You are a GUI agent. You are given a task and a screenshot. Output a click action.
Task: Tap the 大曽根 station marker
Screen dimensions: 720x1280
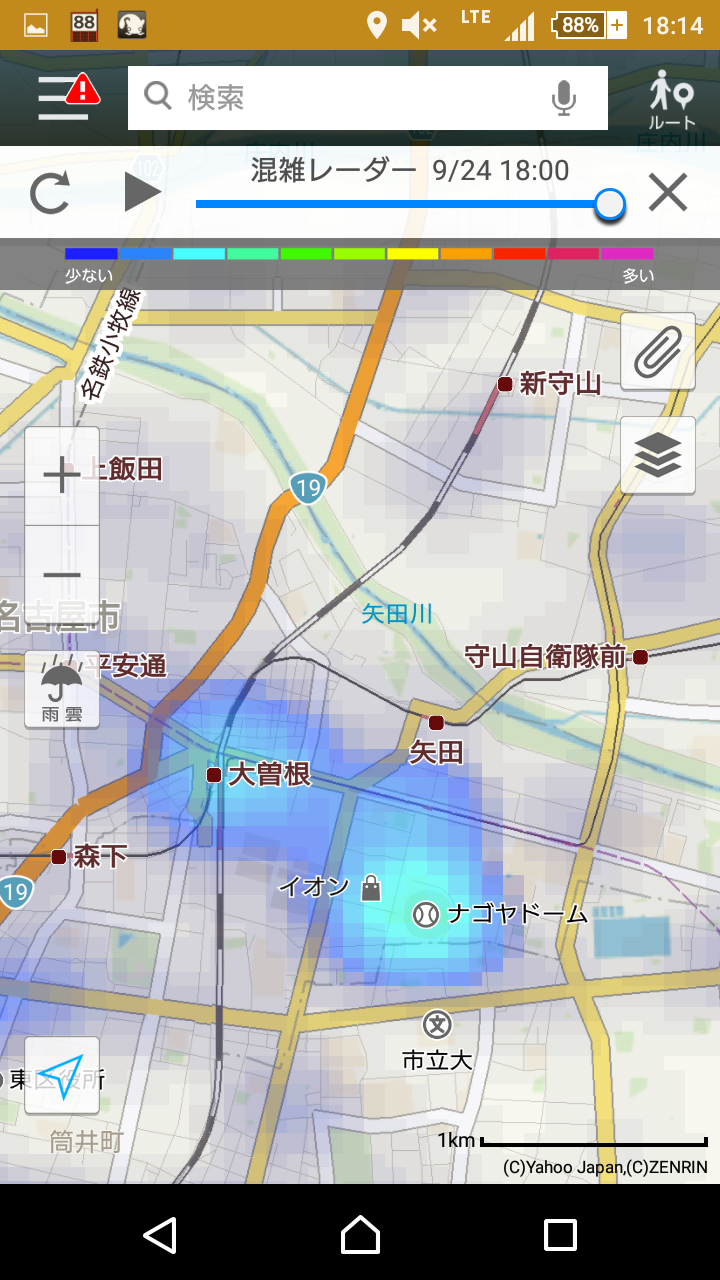tap(214, 775)
